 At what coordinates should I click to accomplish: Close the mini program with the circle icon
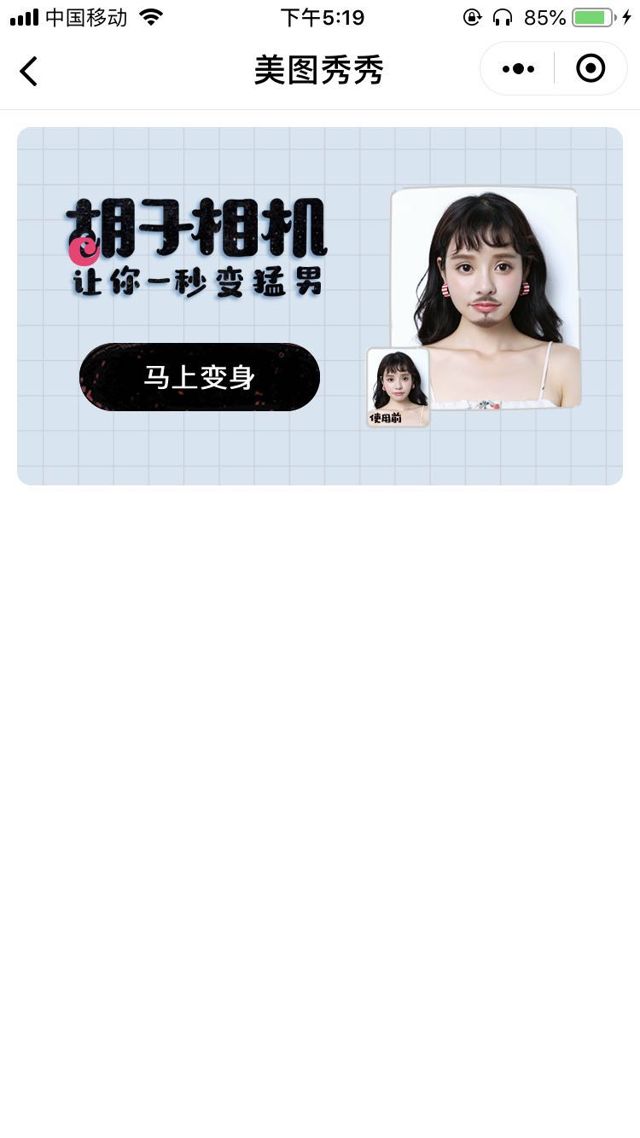click(591, 69)
